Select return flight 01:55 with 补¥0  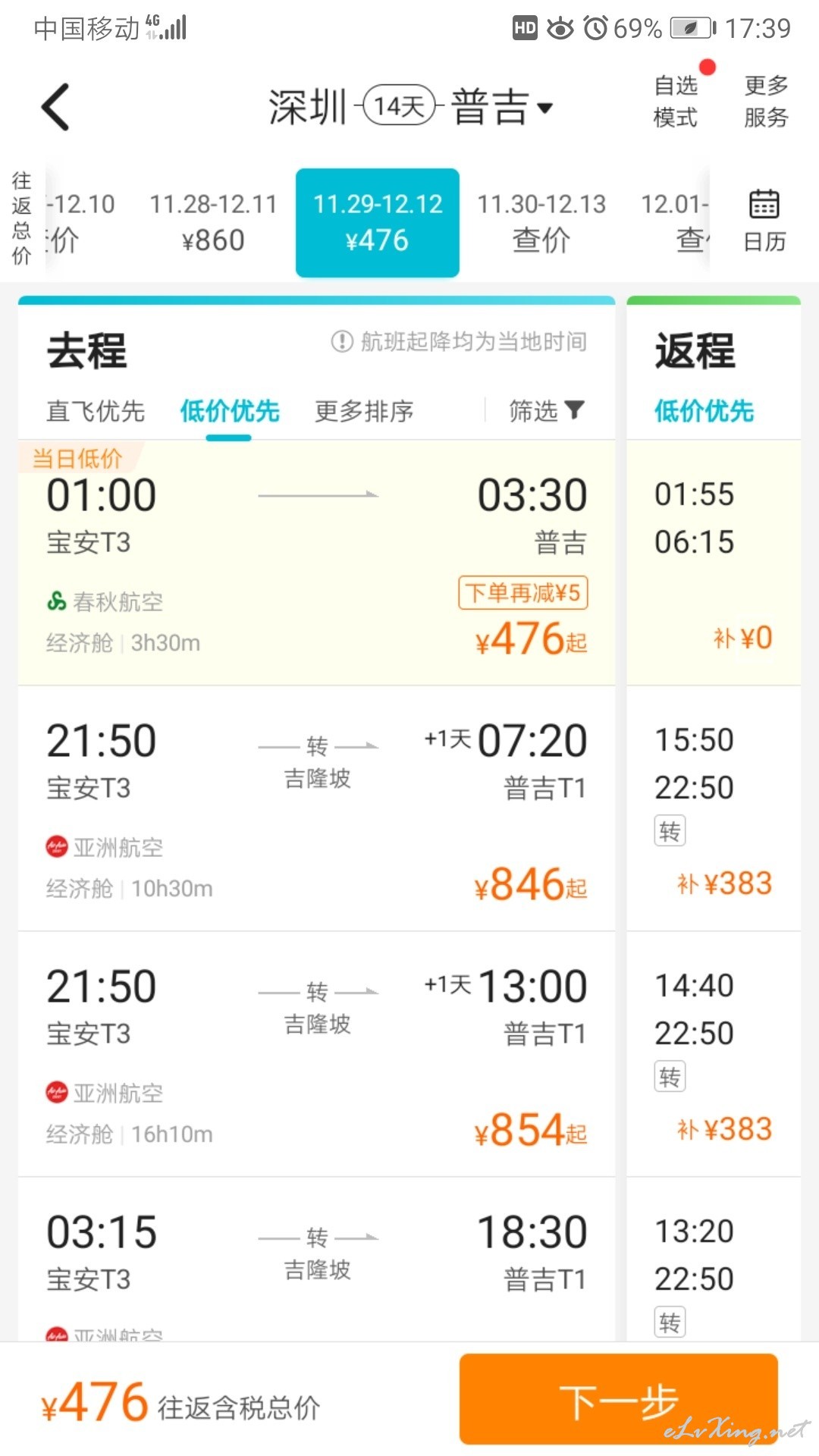(714, 563)
